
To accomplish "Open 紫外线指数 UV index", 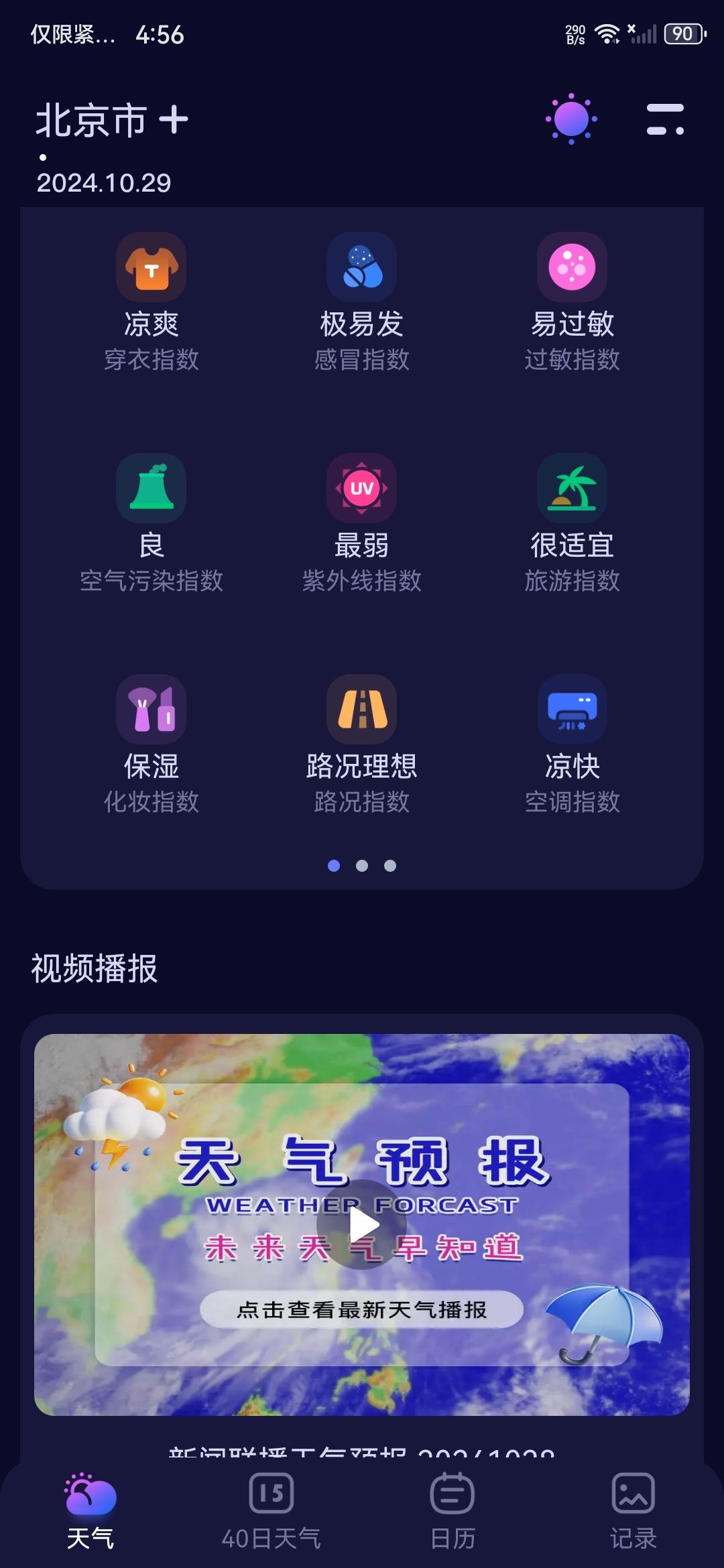I will coord(362,523).
